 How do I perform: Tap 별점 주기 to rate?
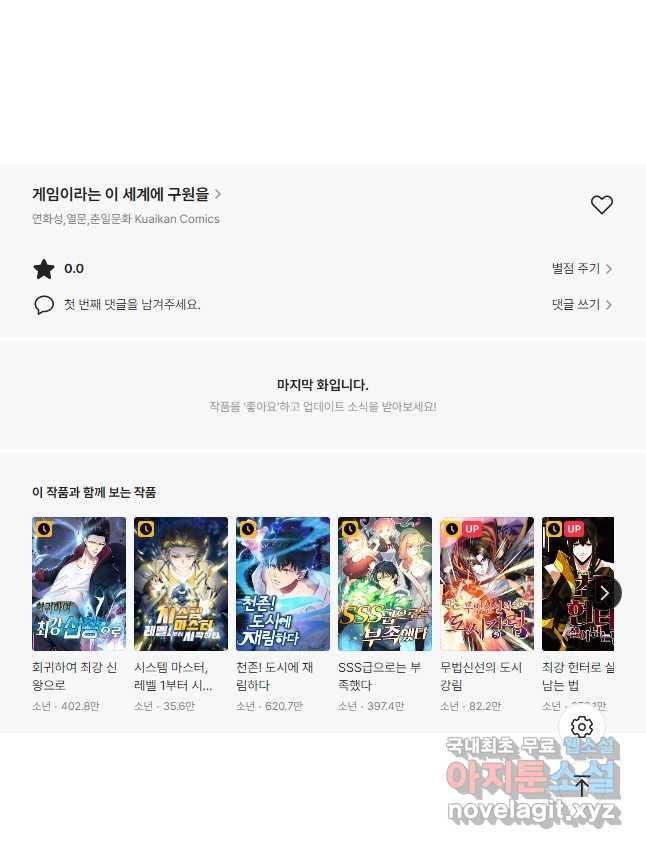(581, 269)
